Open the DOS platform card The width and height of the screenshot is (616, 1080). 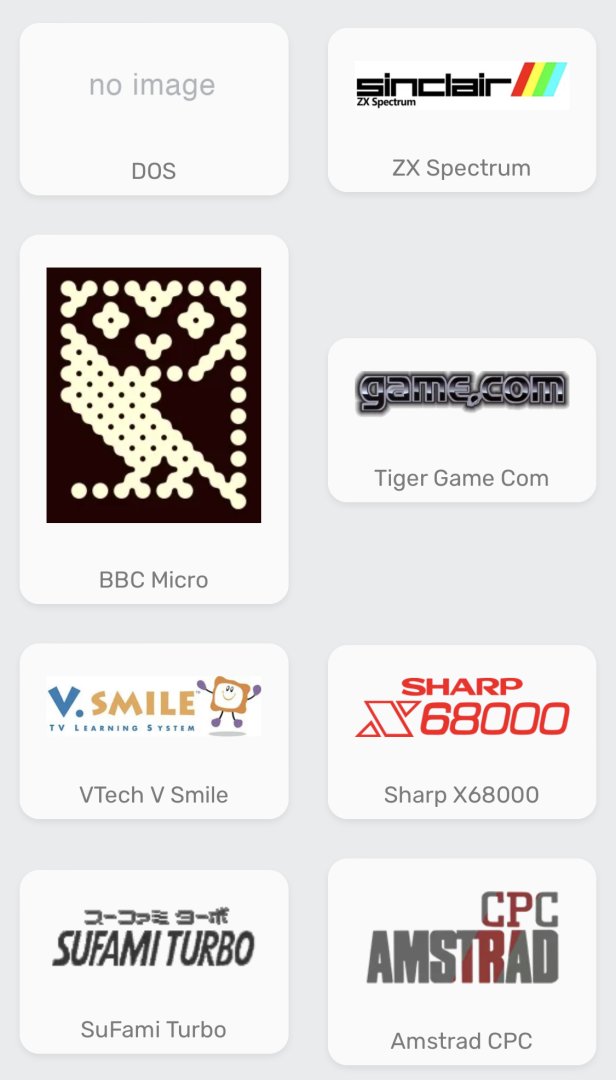[x=154, y=110]
